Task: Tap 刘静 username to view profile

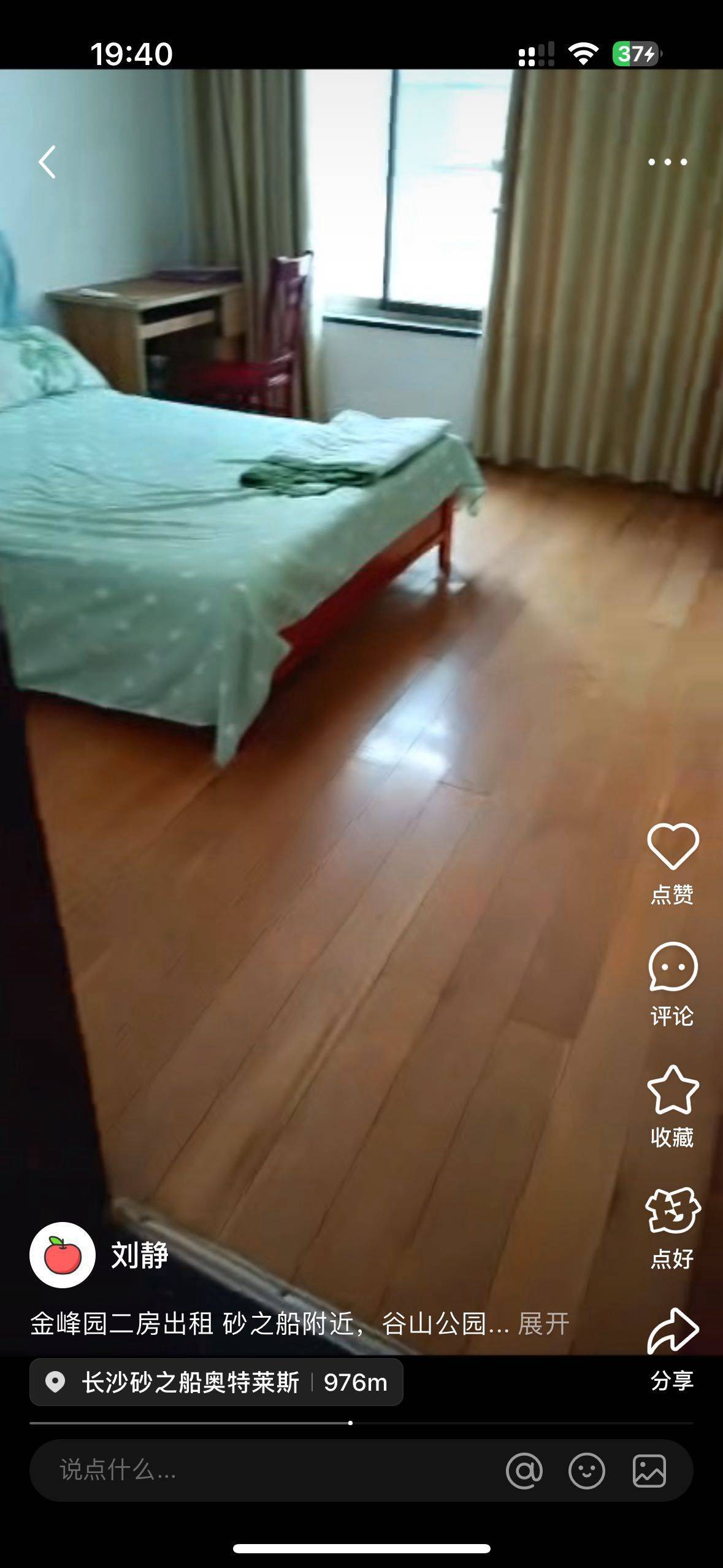Action: coord(140,1255)
